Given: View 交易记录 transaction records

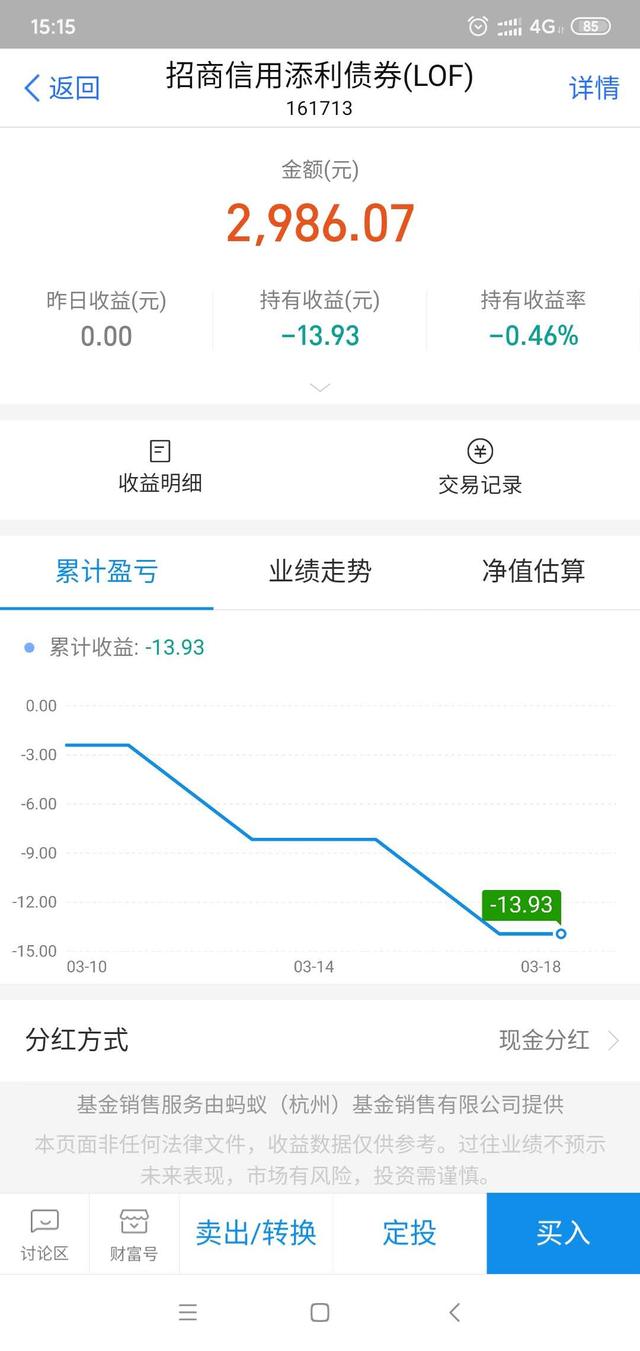Looking at the screenshot, I should tap(480, 467).
